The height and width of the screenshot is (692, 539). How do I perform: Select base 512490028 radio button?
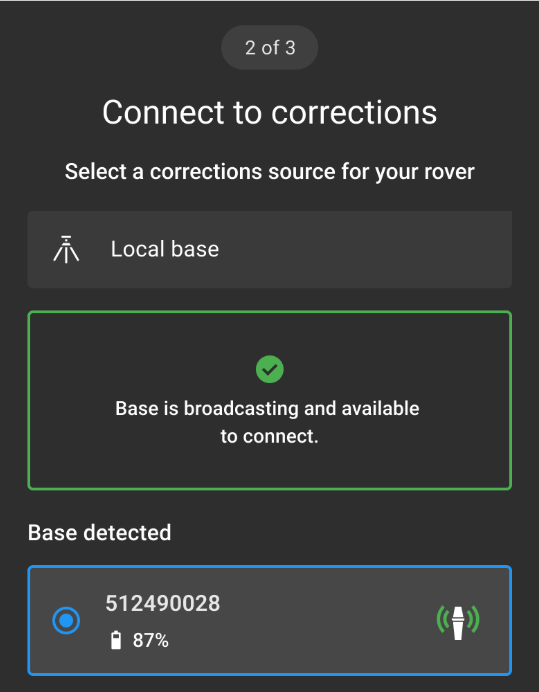(66, 621)
